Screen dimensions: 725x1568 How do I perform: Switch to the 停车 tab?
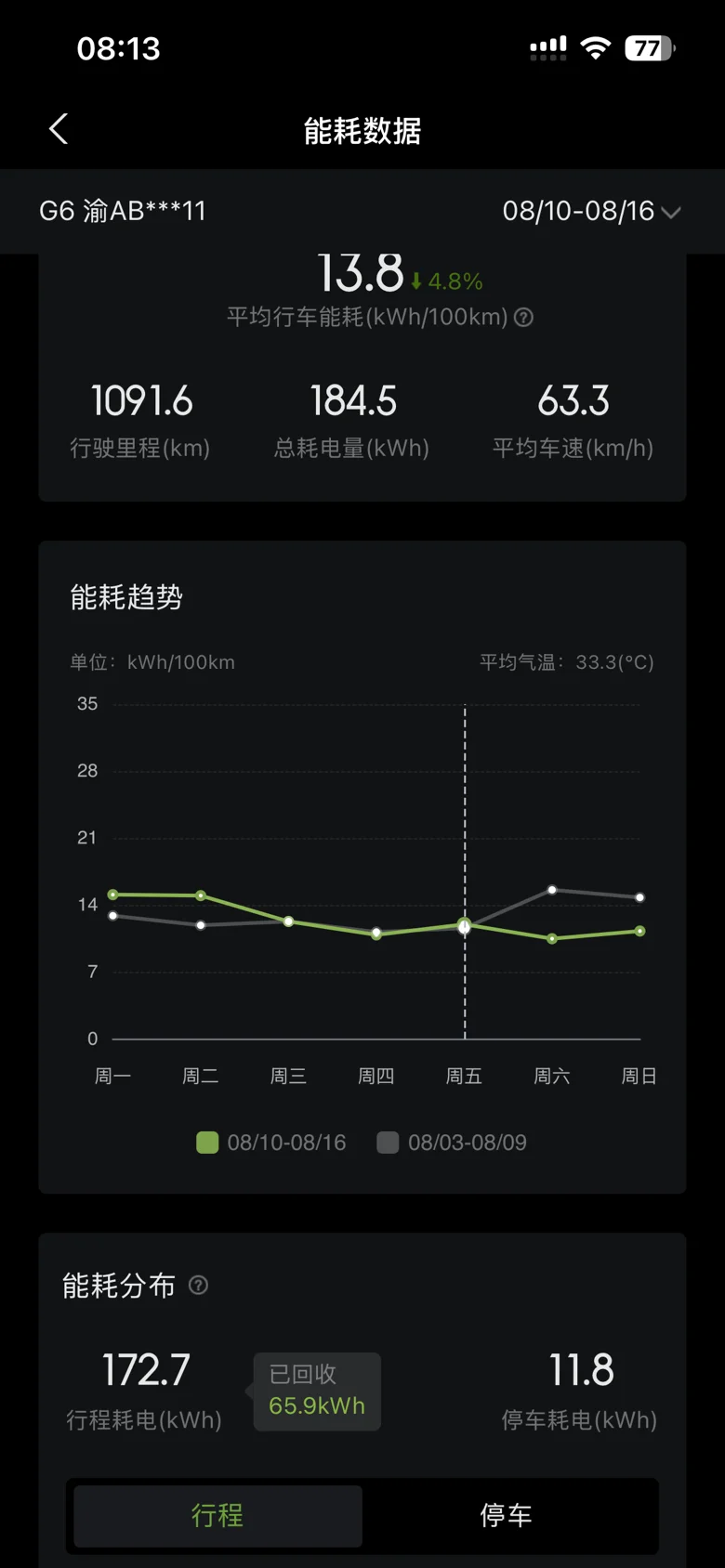click(507, 1515)
